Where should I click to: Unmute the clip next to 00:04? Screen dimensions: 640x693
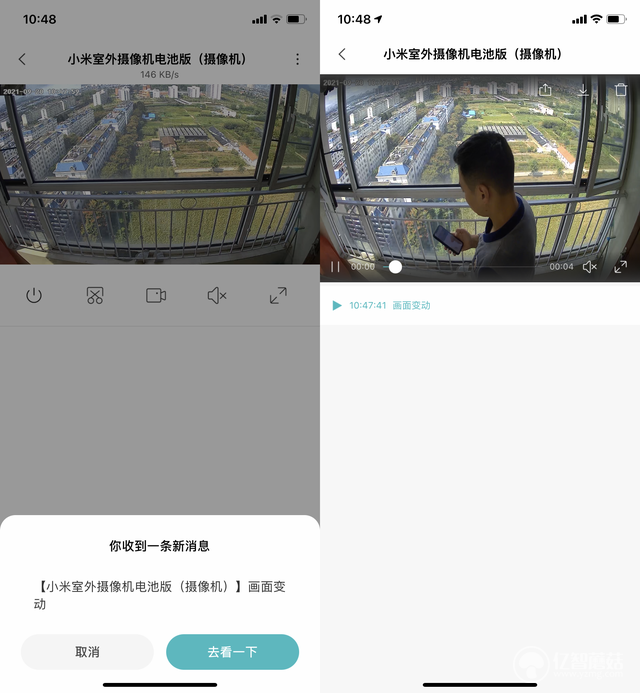(x=590, y=267)
